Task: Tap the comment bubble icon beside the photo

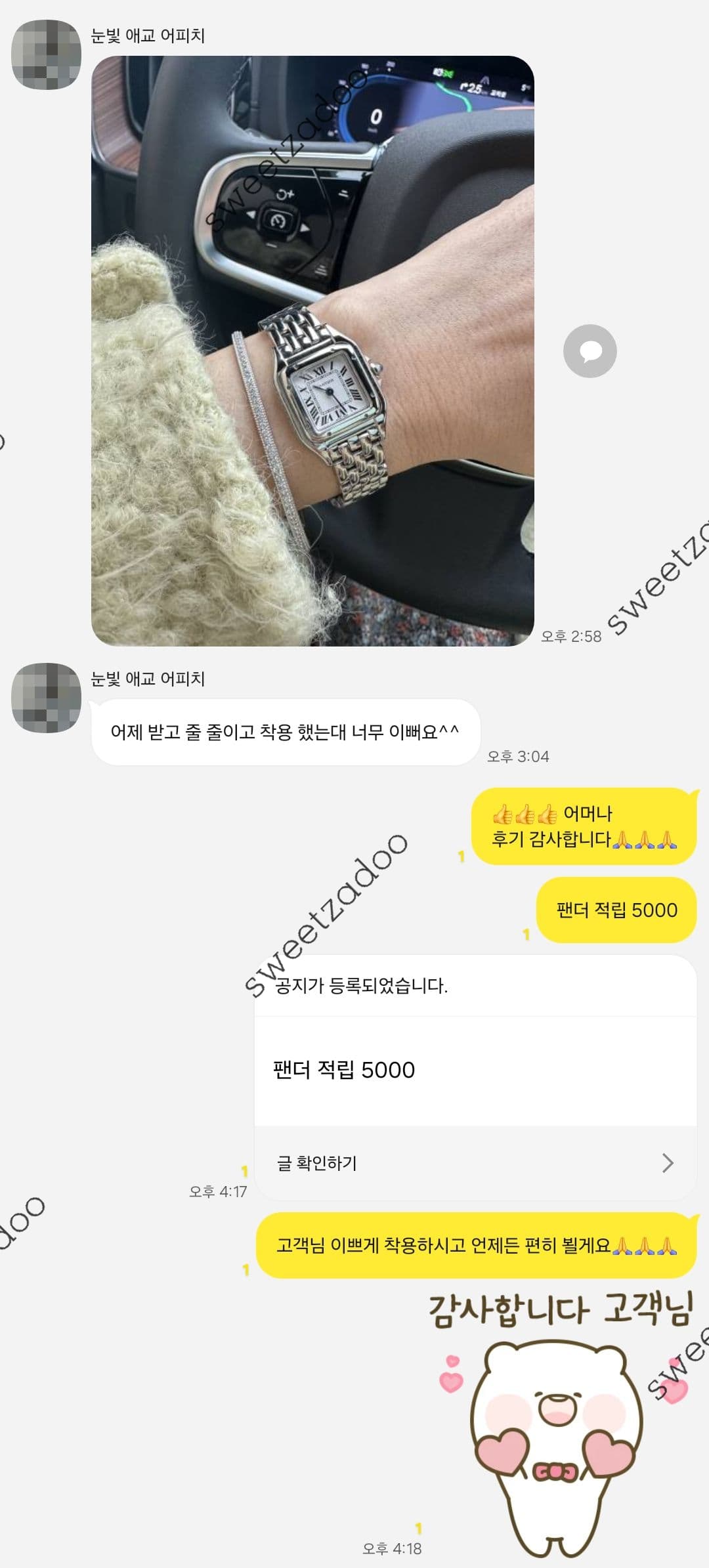Action: (590, 351)
